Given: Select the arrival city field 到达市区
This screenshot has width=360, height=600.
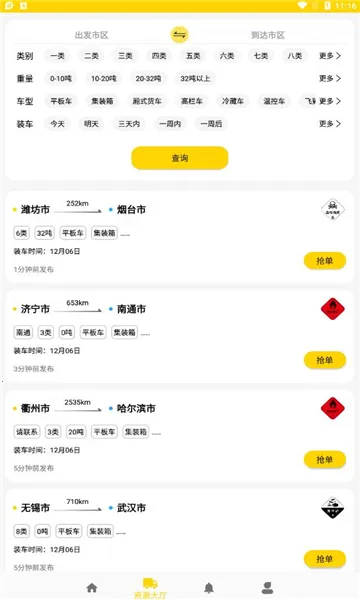Looking at the screenshot, I should pyautogui.click(x=268, y=35).
